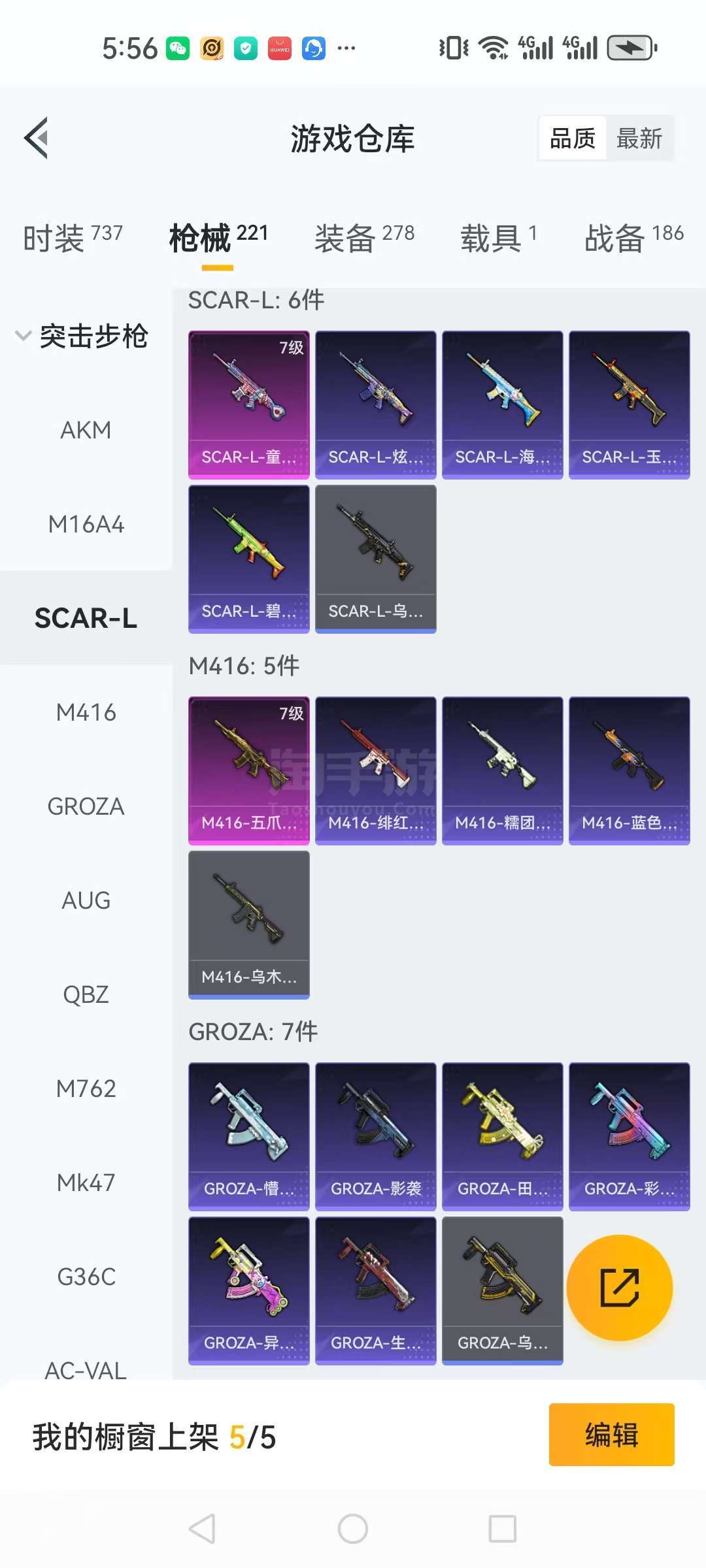This screenshot has width=706, height=1568.
Task: Switch to the 载具 tab
Action: tap(499, 237)
